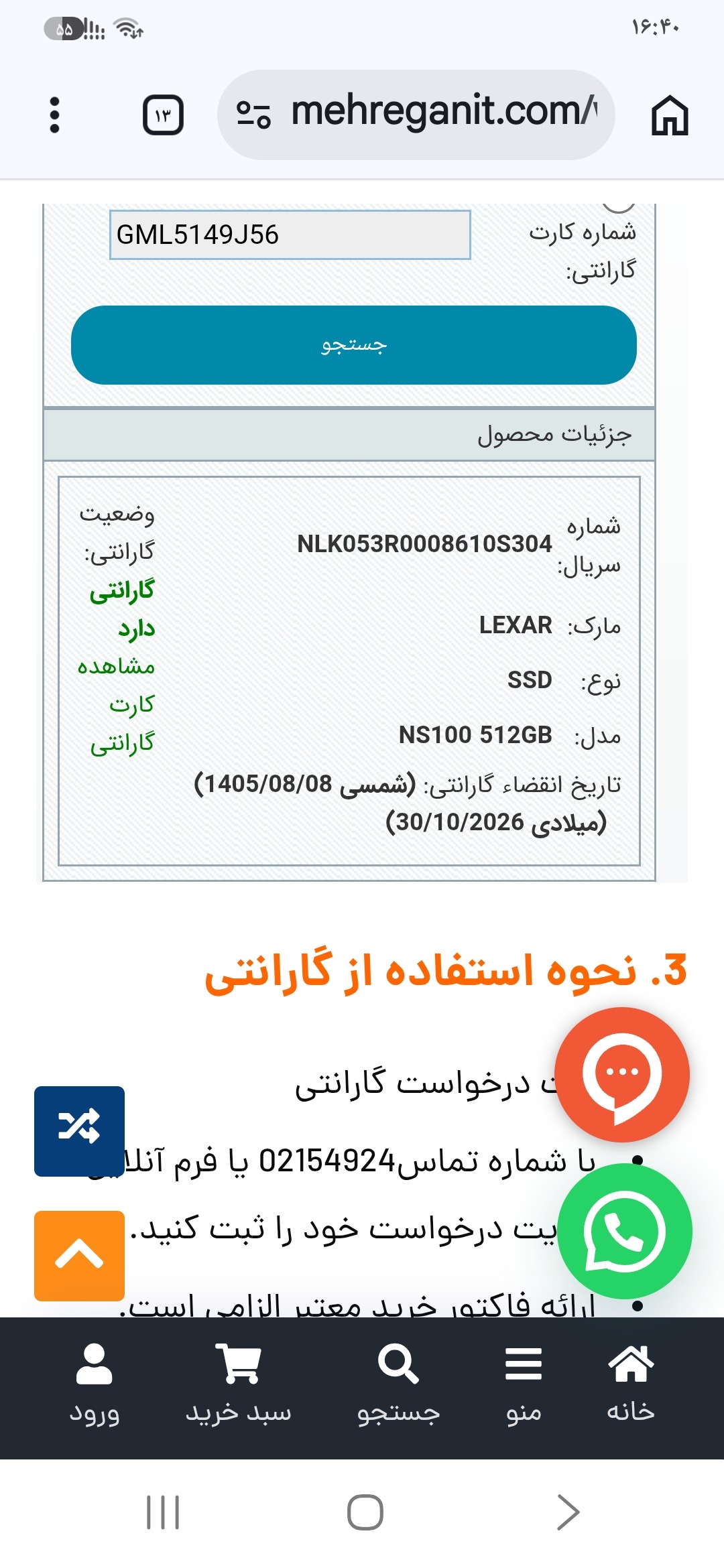Open the orange live chat bubble
This screenshot has width=724, height=1568.
pyautogui.click(x=622, y=1074)
